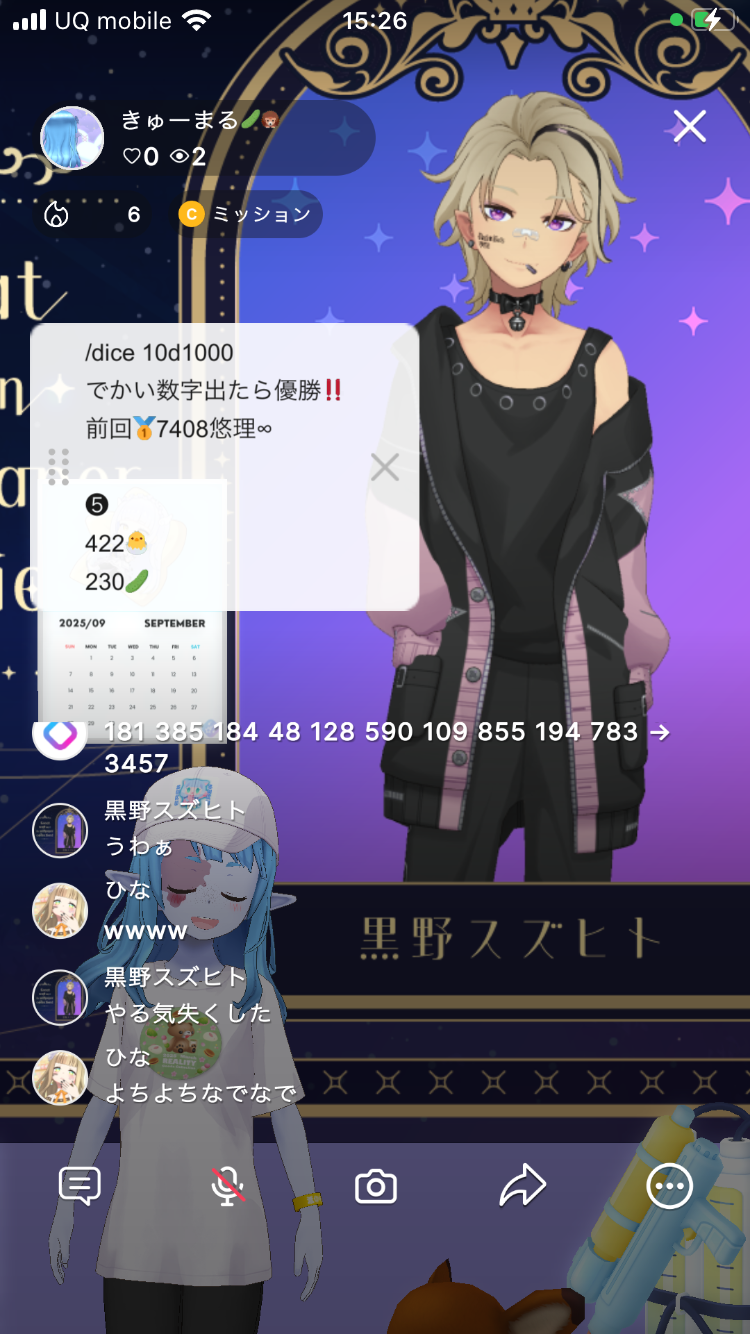Open the ミッション chip

pyautogui.click(x=250, y=214)
